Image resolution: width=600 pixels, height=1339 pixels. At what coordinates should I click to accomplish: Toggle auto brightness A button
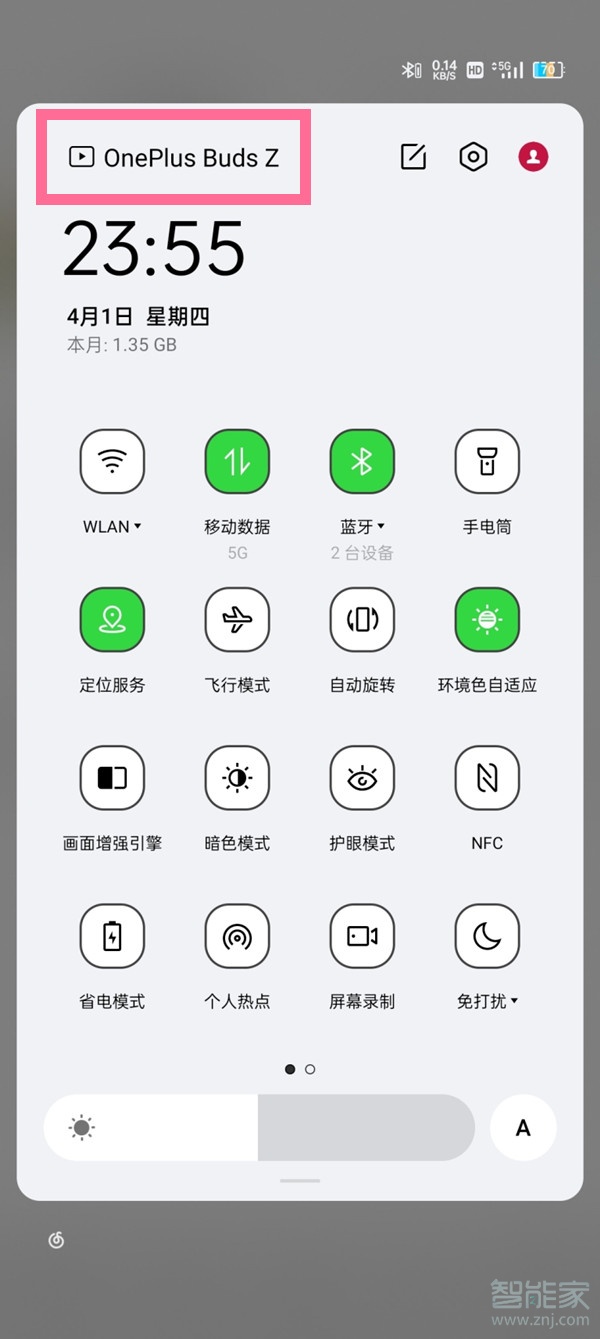[x=523, y=1128]
